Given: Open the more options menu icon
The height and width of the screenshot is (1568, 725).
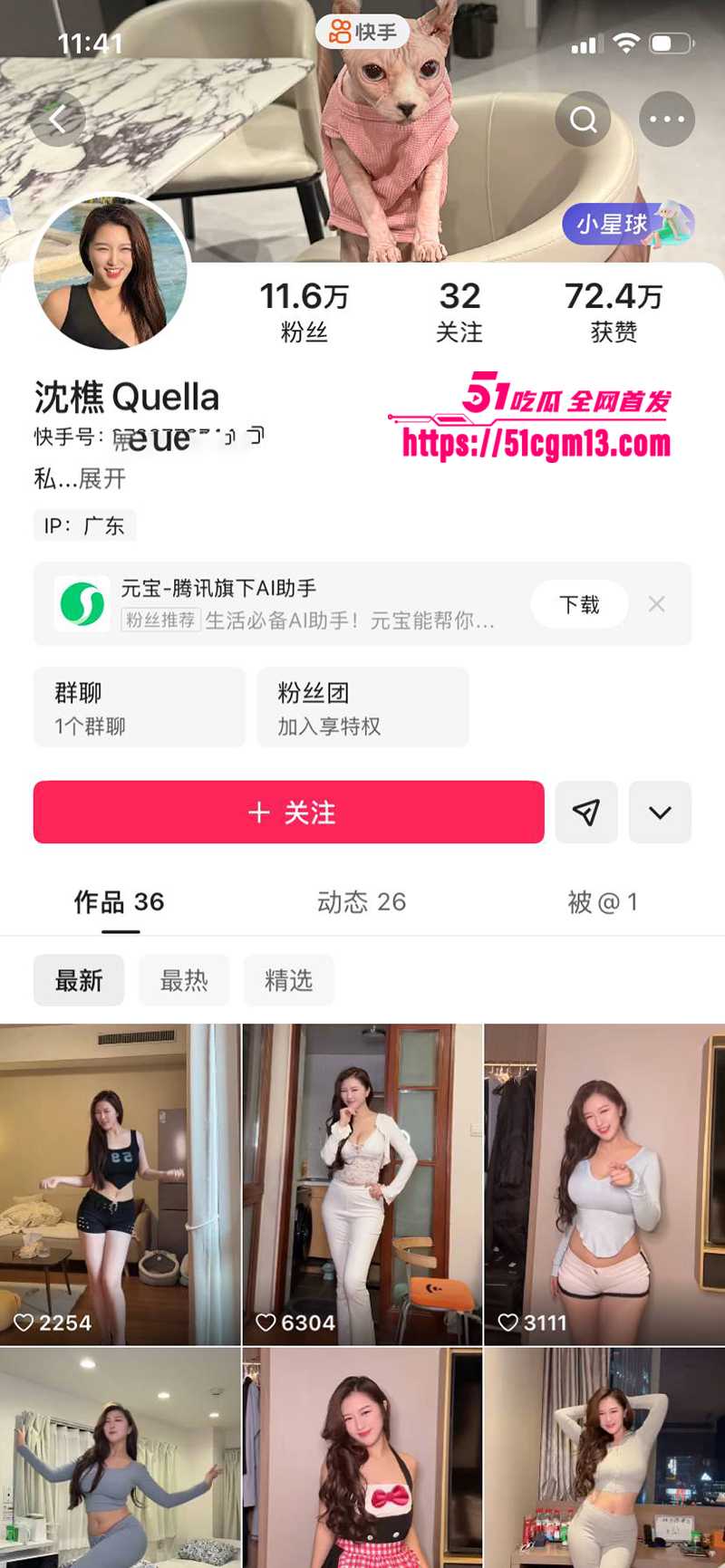Looking at the screenshot, I should (667, 119).
